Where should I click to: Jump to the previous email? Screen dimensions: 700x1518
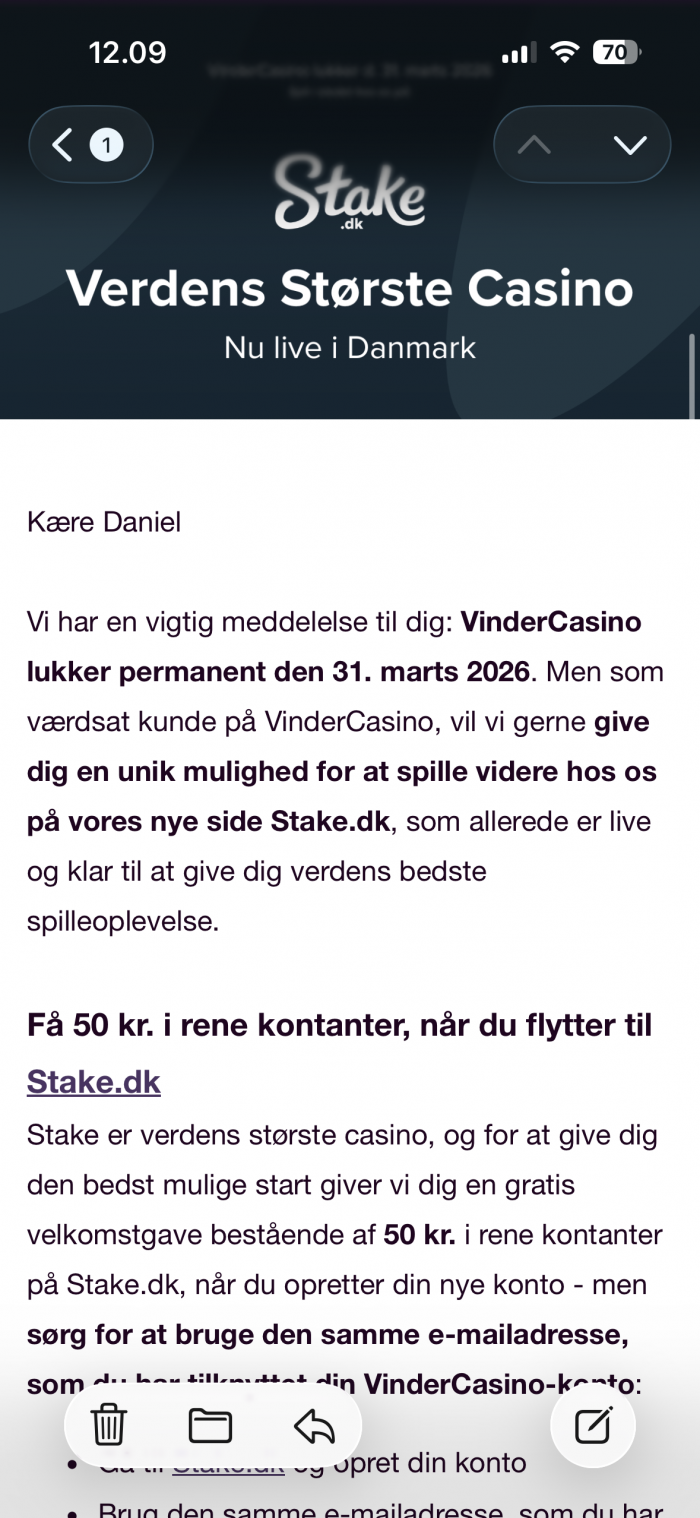[x=535, y=146]
